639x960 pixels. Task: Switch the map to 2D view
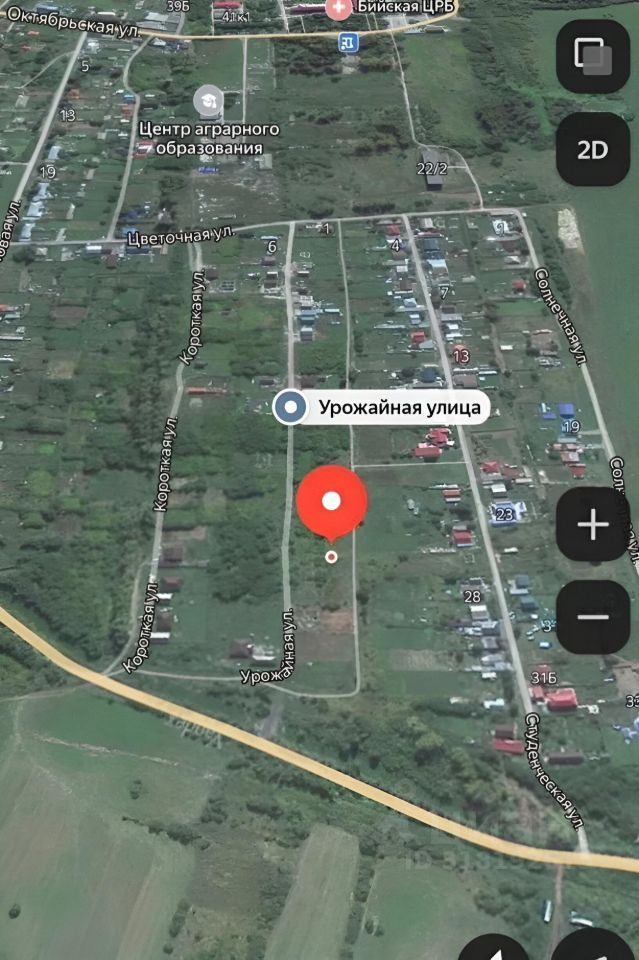(x=592, y=150)
